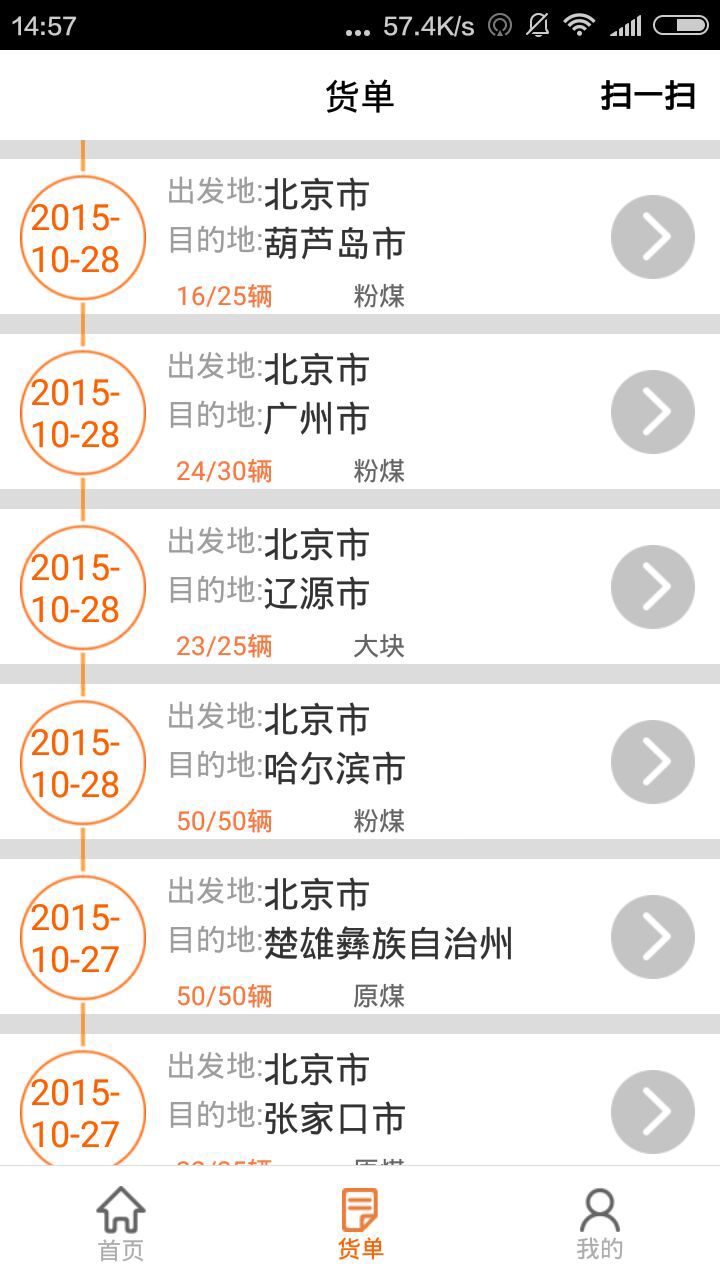The height and width of the screenshot is (1280, 720).
Task: Open the order to 广州市
Action: [x=653, y=412]
